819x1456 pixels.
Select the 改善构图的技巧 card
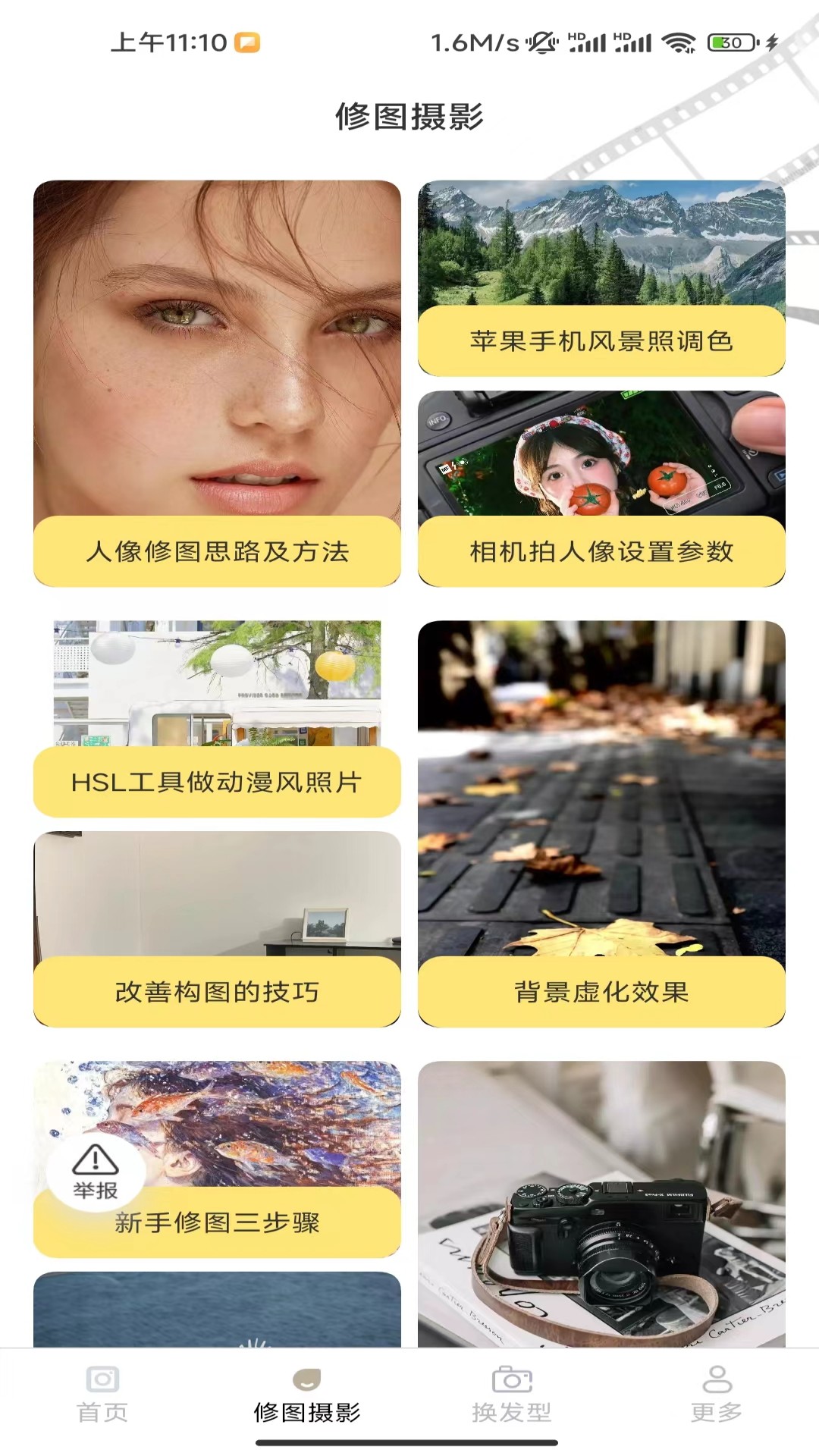click(217, 929)
